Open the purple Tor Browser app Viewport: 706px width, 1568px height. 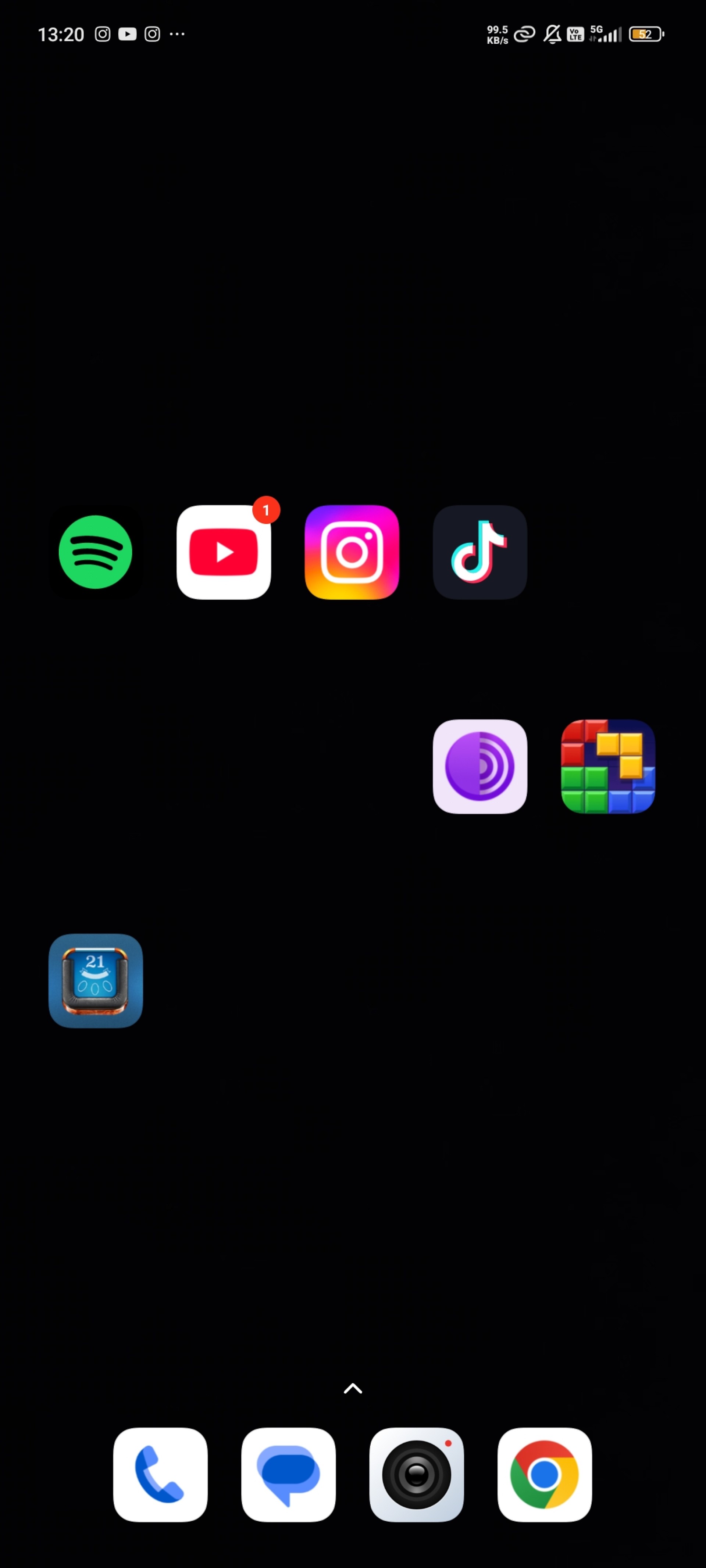click(480, 766)
